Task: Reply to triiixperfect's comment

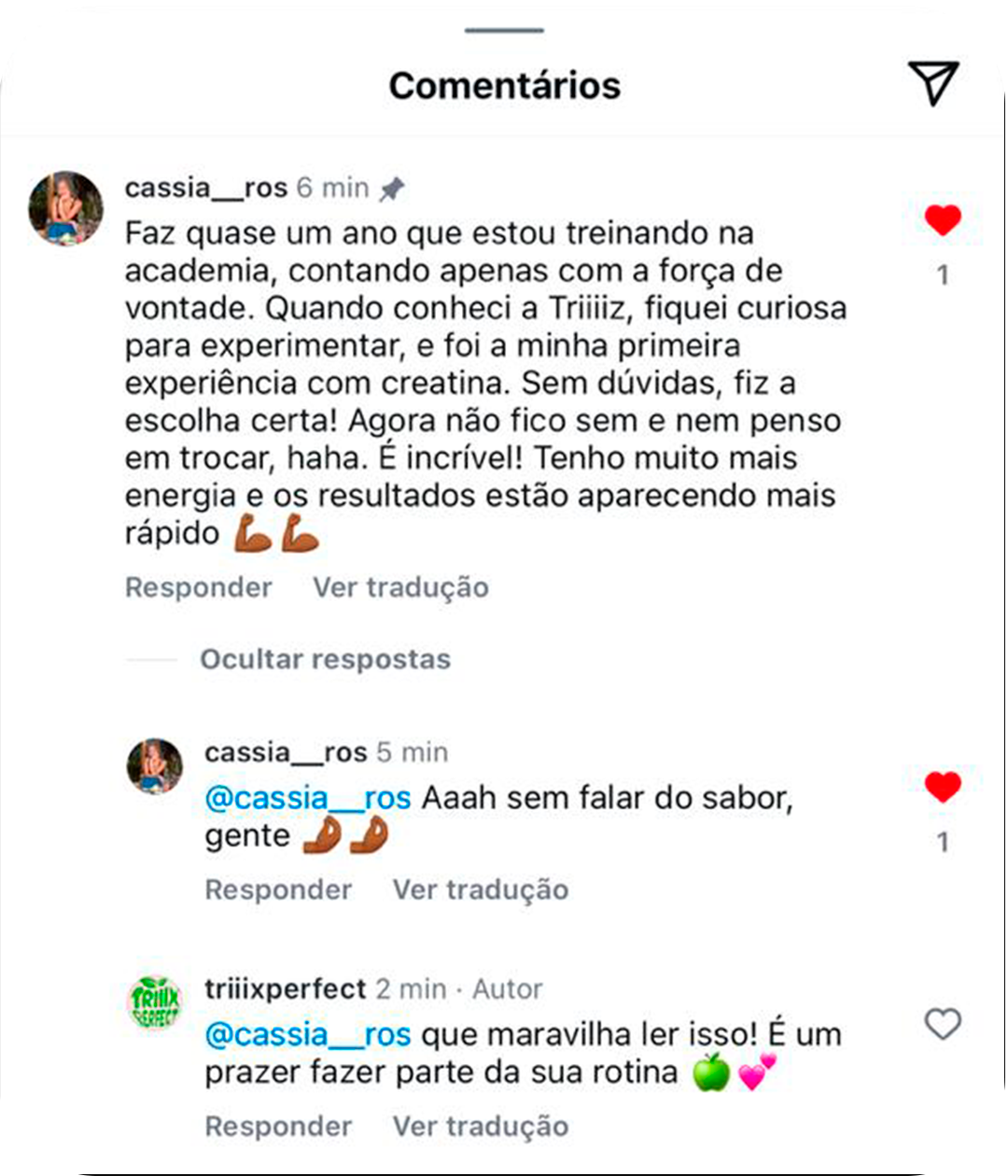Action: click(x=278, y=1126)
